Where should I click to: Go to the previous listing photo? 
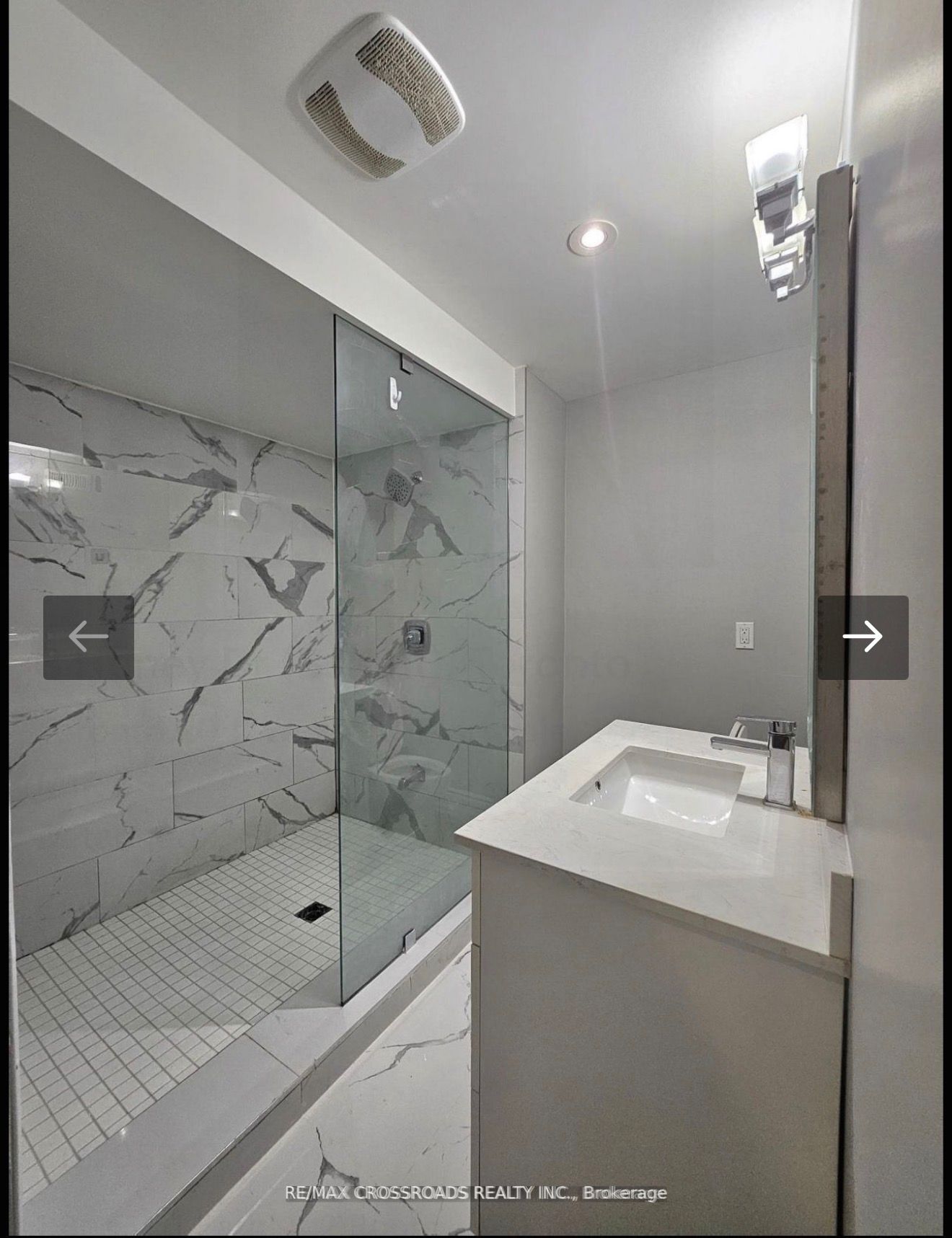point(89,637)
